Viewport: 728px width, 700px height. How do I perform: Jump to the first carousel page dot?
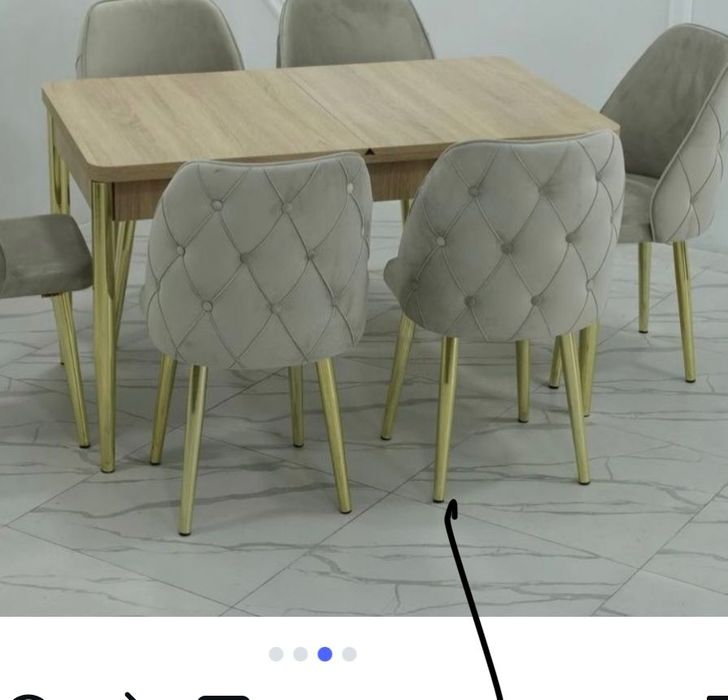point(276,654)
